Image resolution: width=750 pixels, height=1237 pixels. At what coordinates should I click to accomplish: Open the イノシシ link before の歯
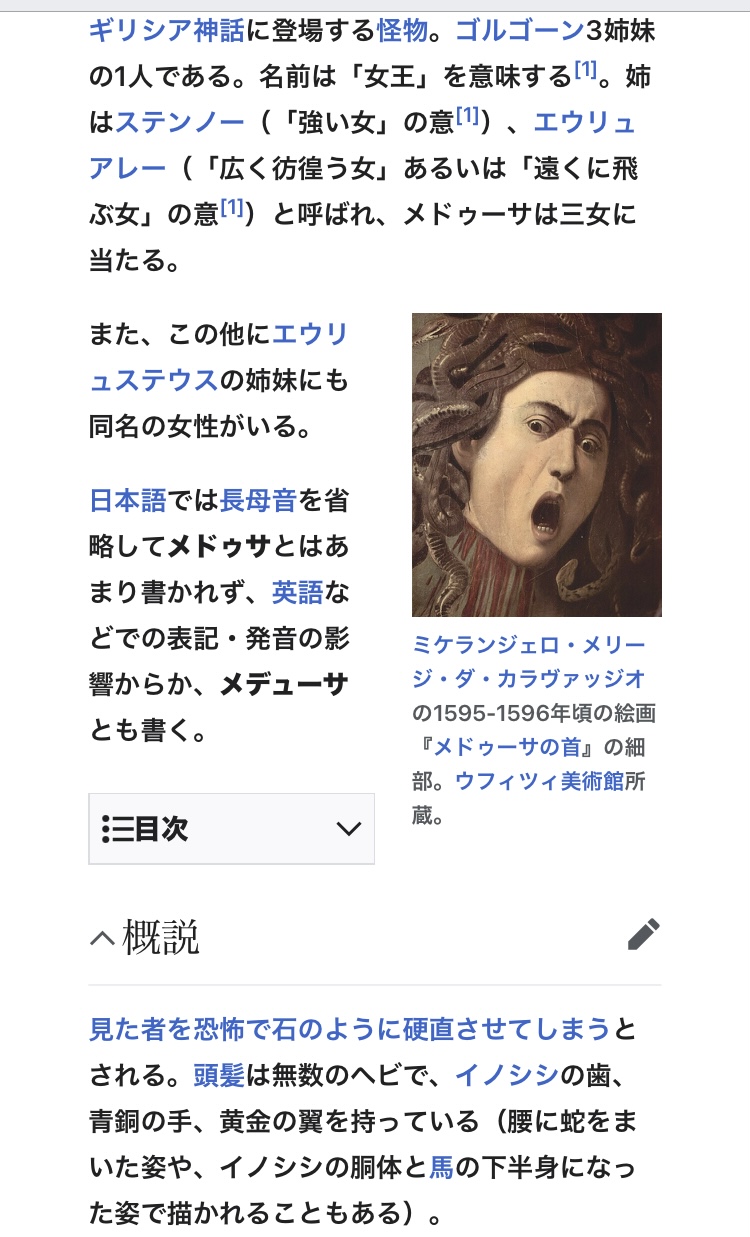tap(505, 1075)
